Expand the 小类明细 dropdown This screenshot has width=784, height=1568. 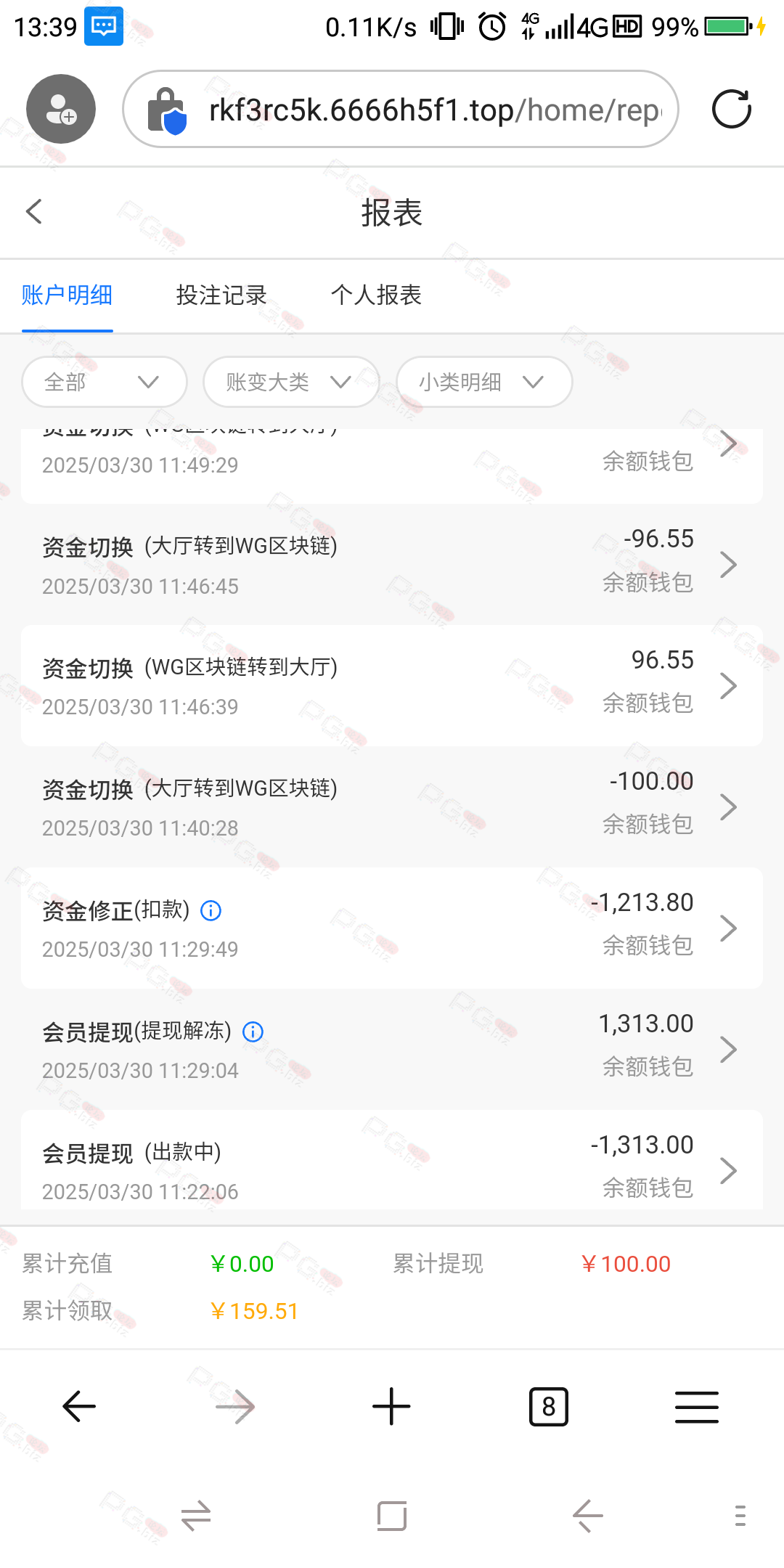tap(483, 382)
